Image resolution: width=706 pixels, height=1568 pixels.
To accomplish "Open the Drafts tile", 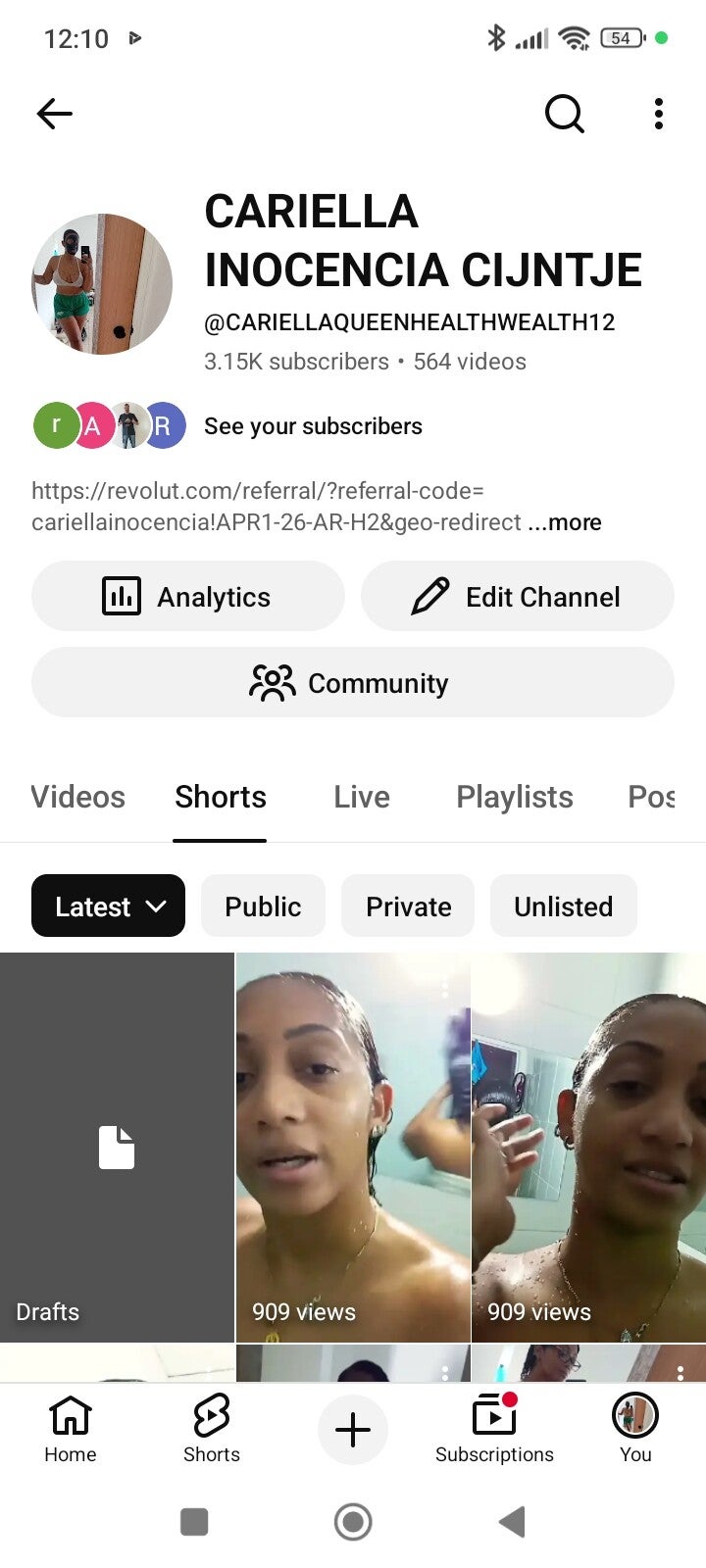I will pyautogui.click(x=117, y=1148).
